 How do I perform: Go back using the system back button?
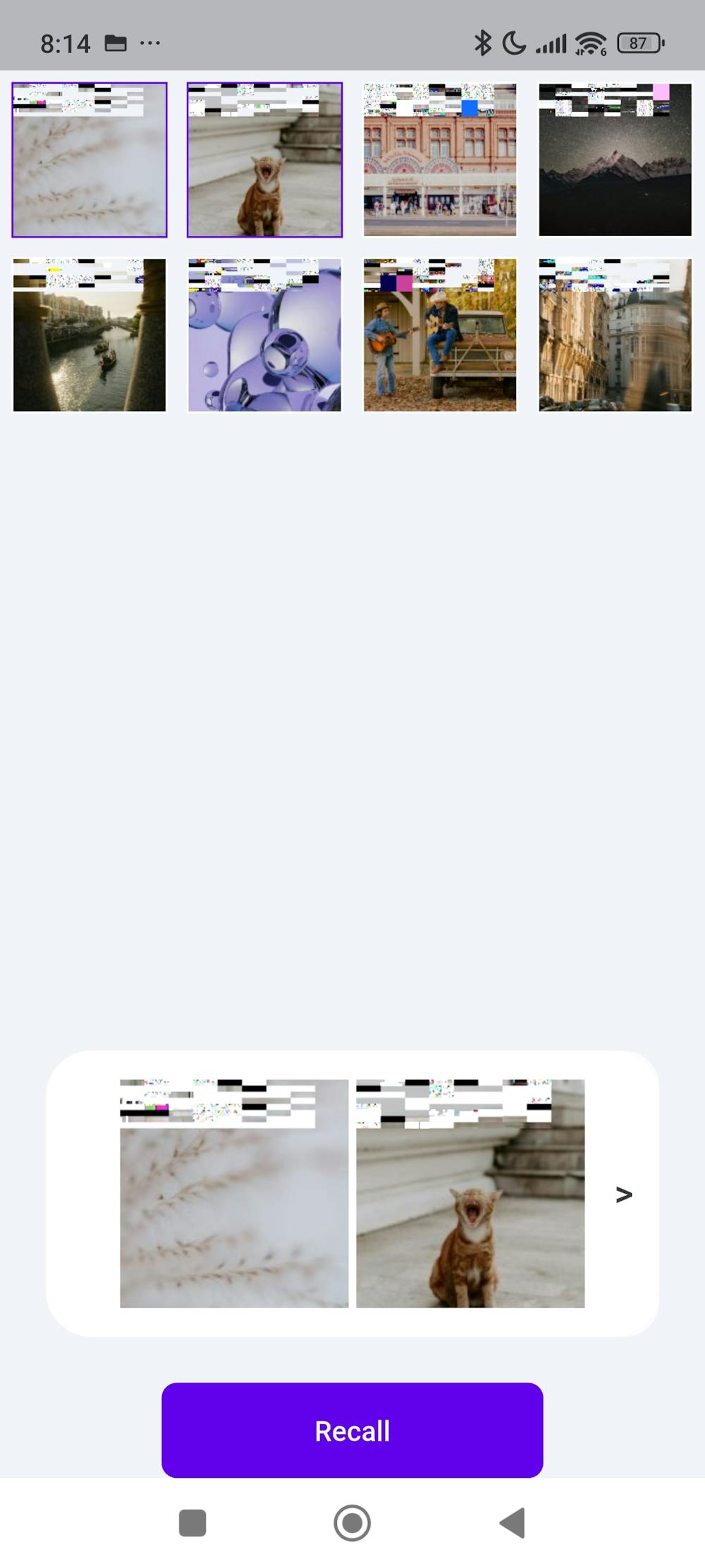click(513, 1523)
